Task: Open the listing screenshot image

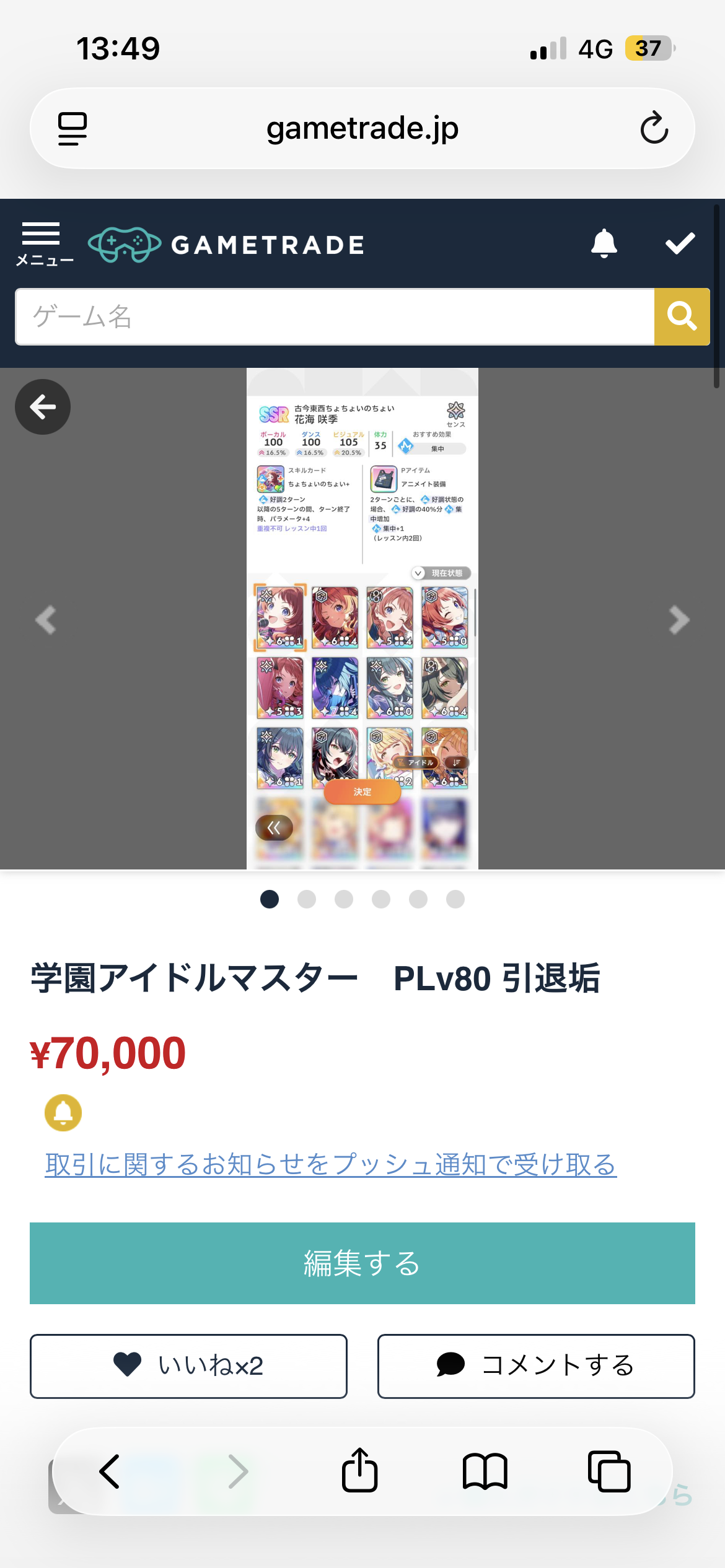Action: click(x=362, y=619)
